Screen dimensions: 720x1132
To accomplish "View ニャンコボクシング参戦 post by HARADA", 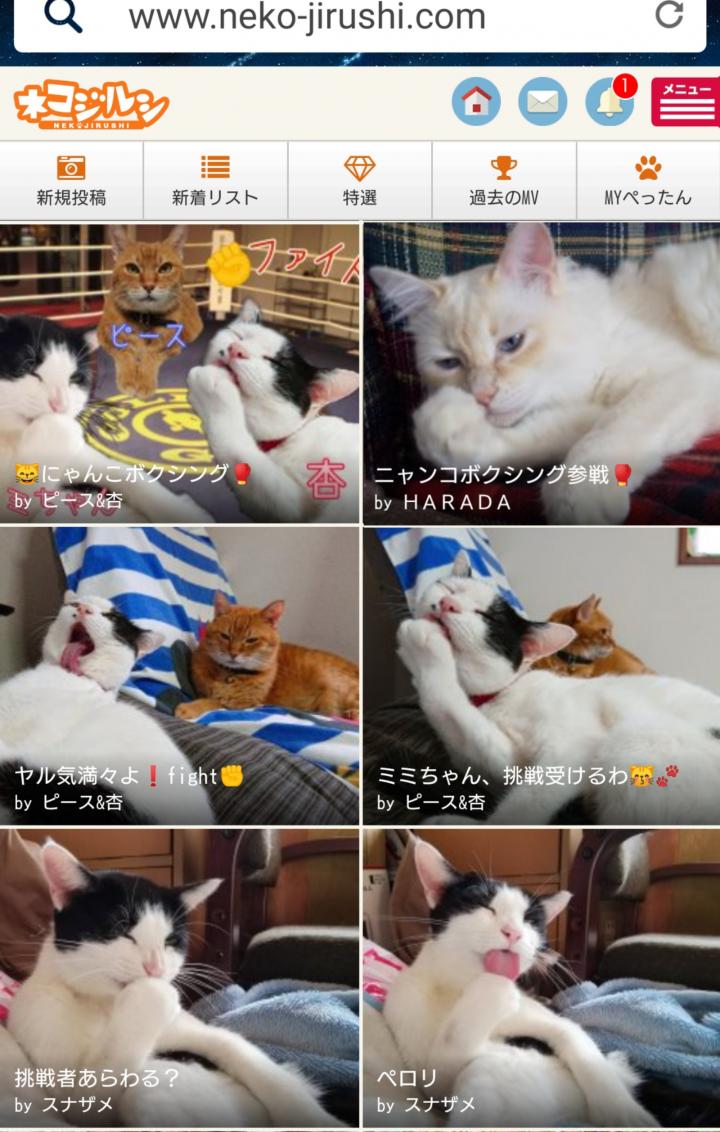I will pos(541,372).
